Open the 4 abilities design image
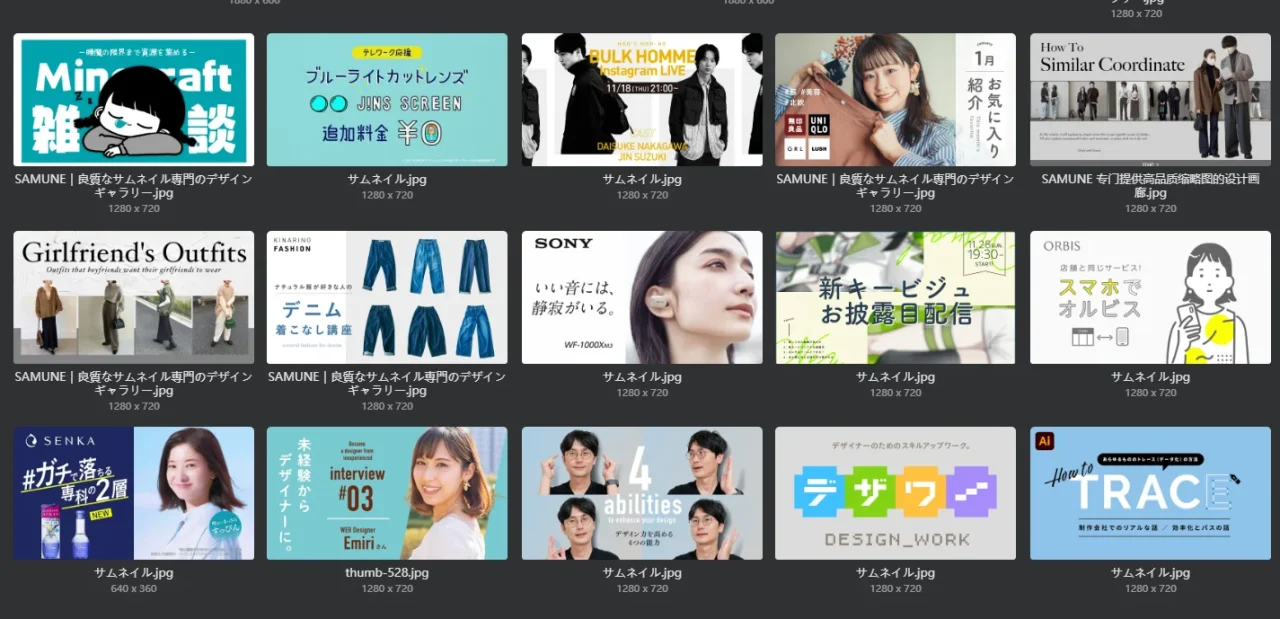Screen dimensions: 1280x619 (x=642, y=493)
